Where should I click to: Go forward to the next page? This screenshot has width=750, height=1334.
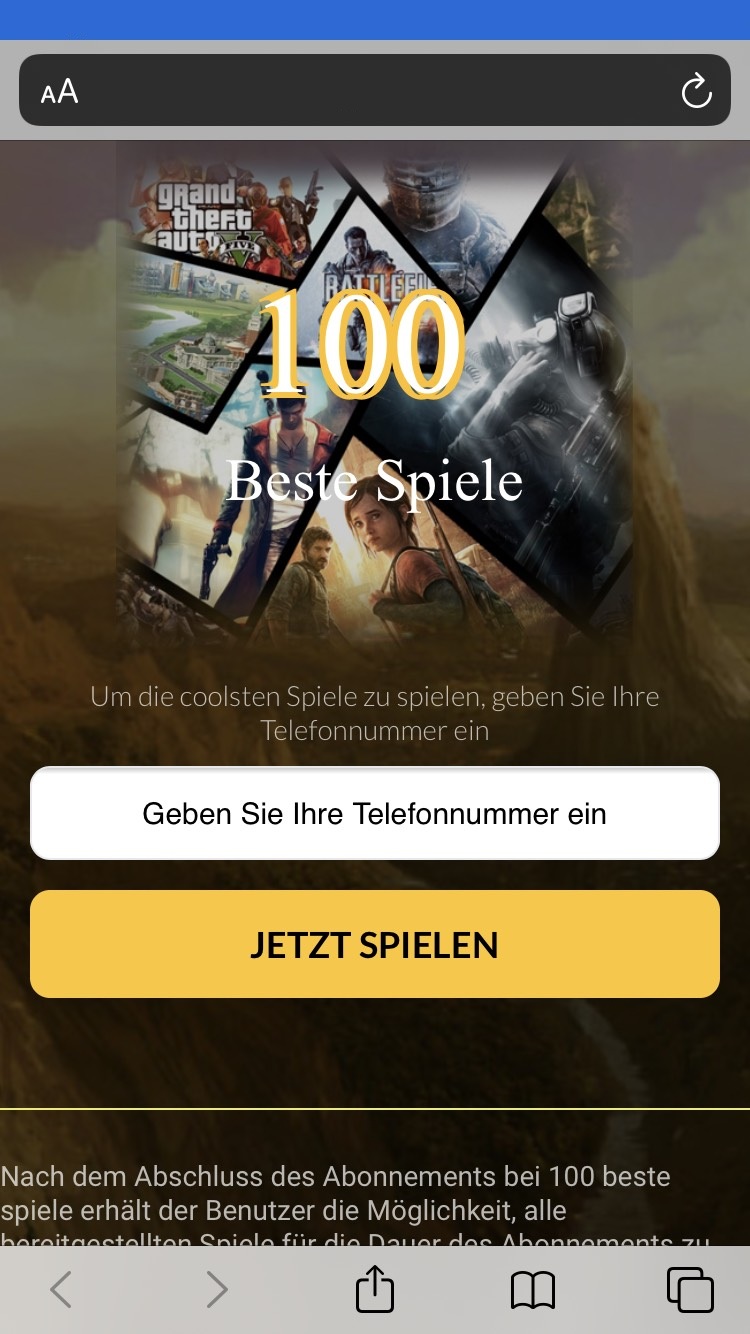pyautogui.click(x=217, y=1290)
